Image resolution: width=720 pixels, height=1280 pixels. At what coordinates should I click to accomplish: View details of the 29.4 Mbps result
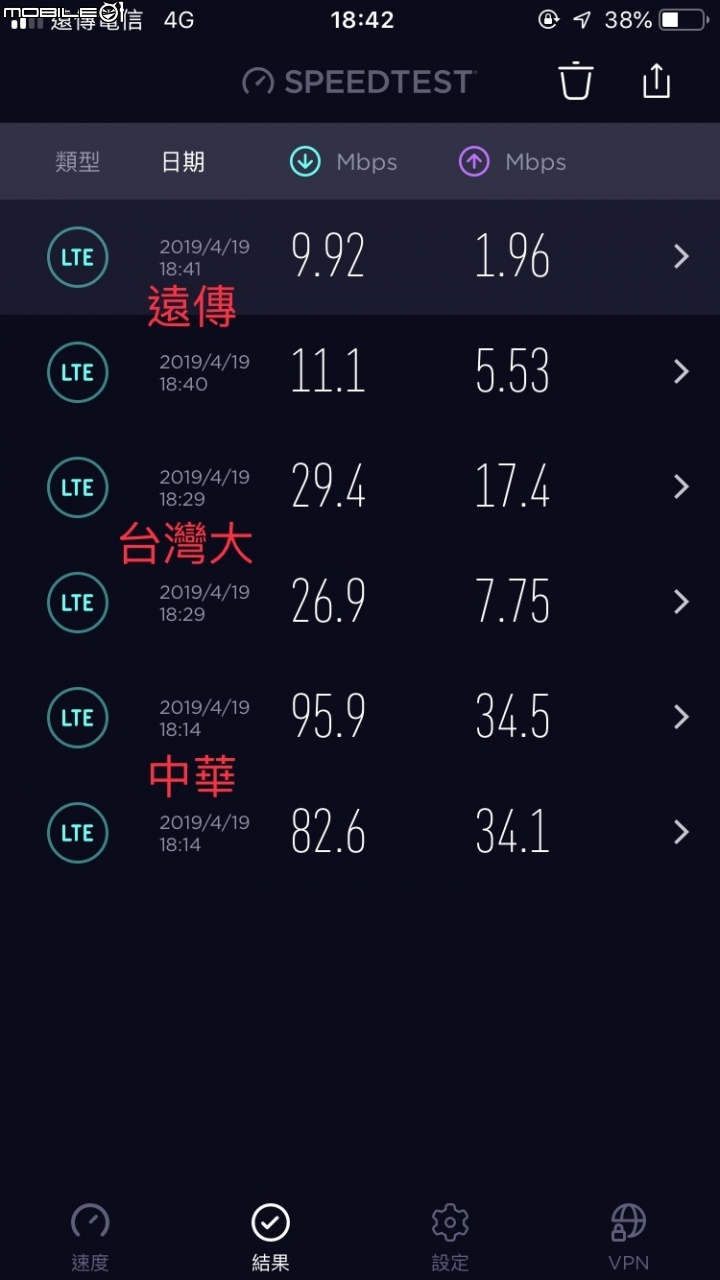(x=360, y=487)
